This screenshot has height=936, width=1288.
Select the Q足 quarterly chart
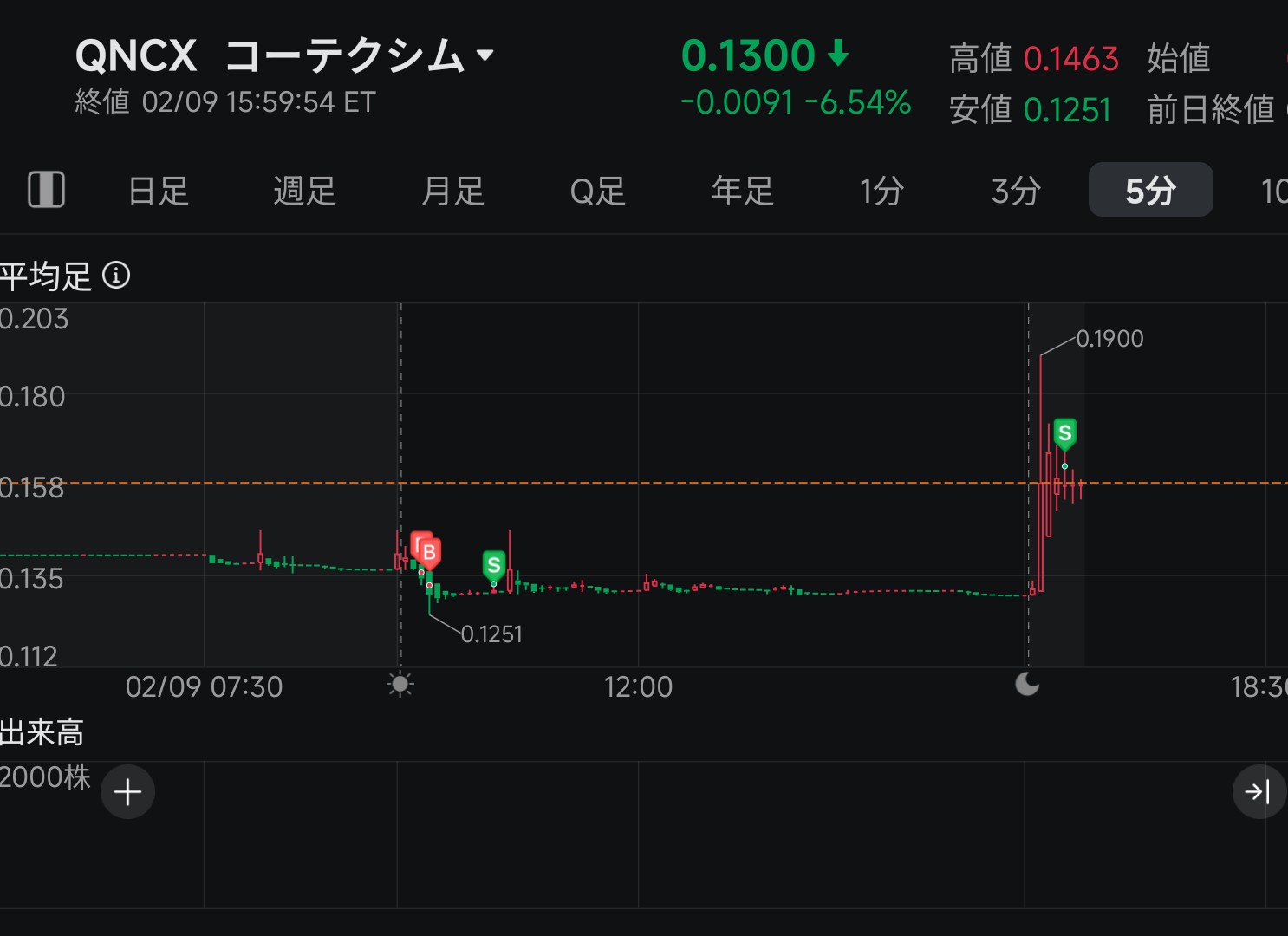coord(597,191)
